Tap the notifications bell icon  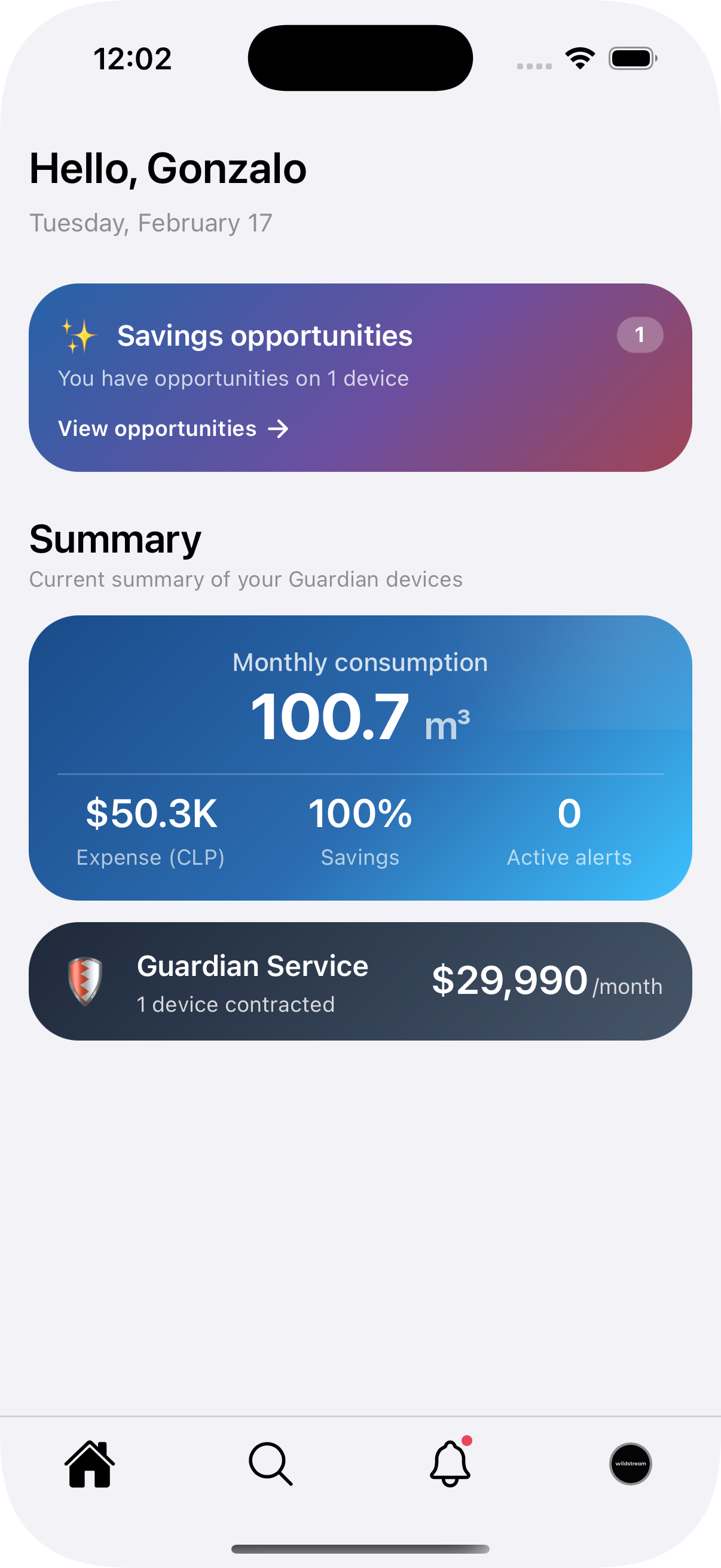tap(450, 1466)
